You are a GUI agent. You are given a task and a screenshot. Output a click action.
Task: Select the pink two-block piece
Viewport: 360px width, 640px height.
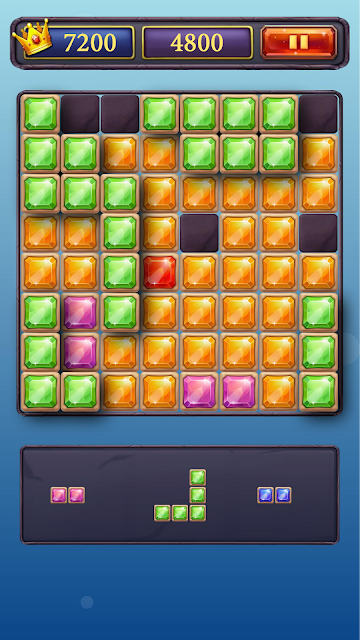pyautogui.click(x=68, y=495)
